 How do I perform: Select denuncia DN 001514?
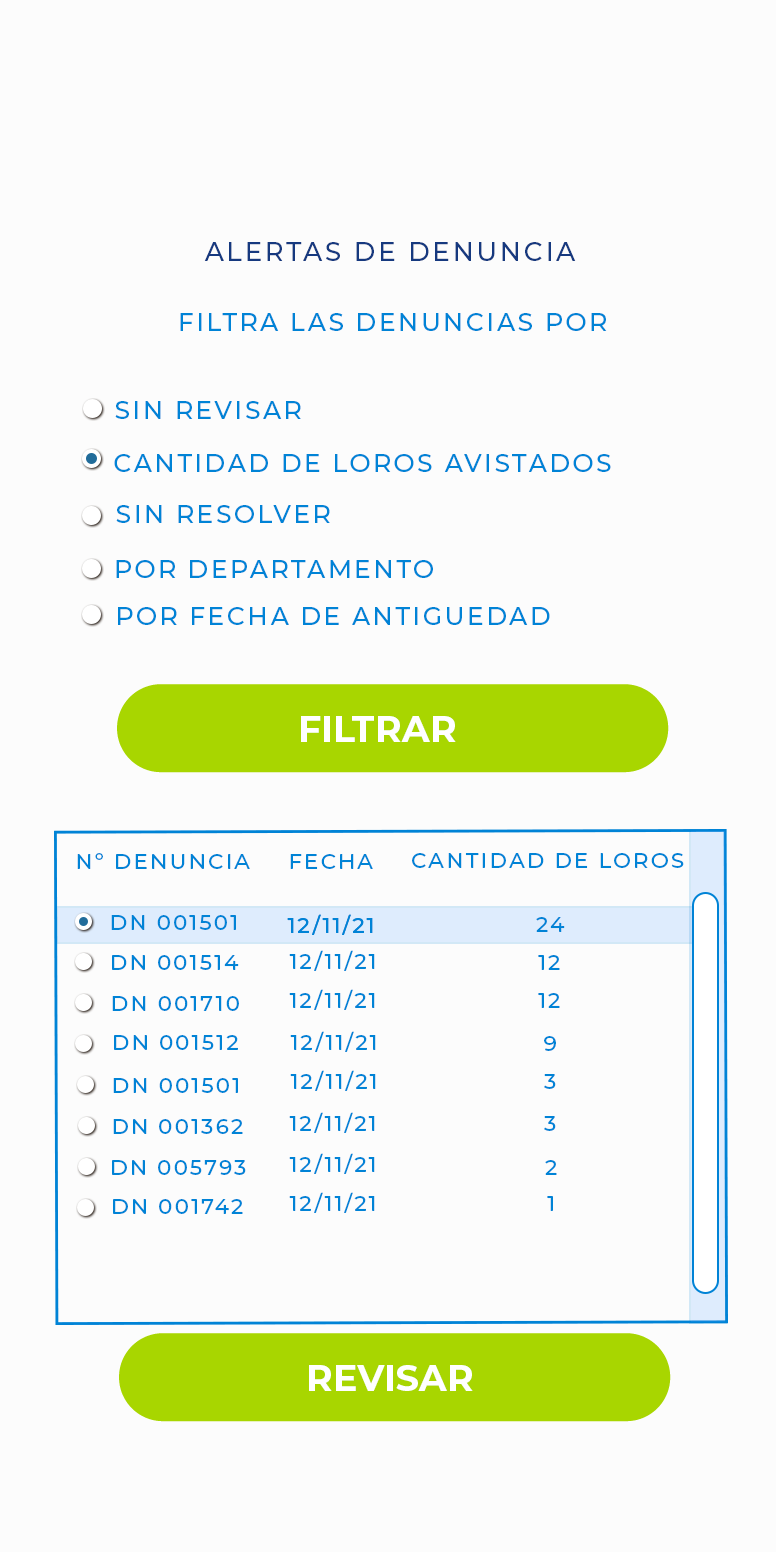coord(85,962)
